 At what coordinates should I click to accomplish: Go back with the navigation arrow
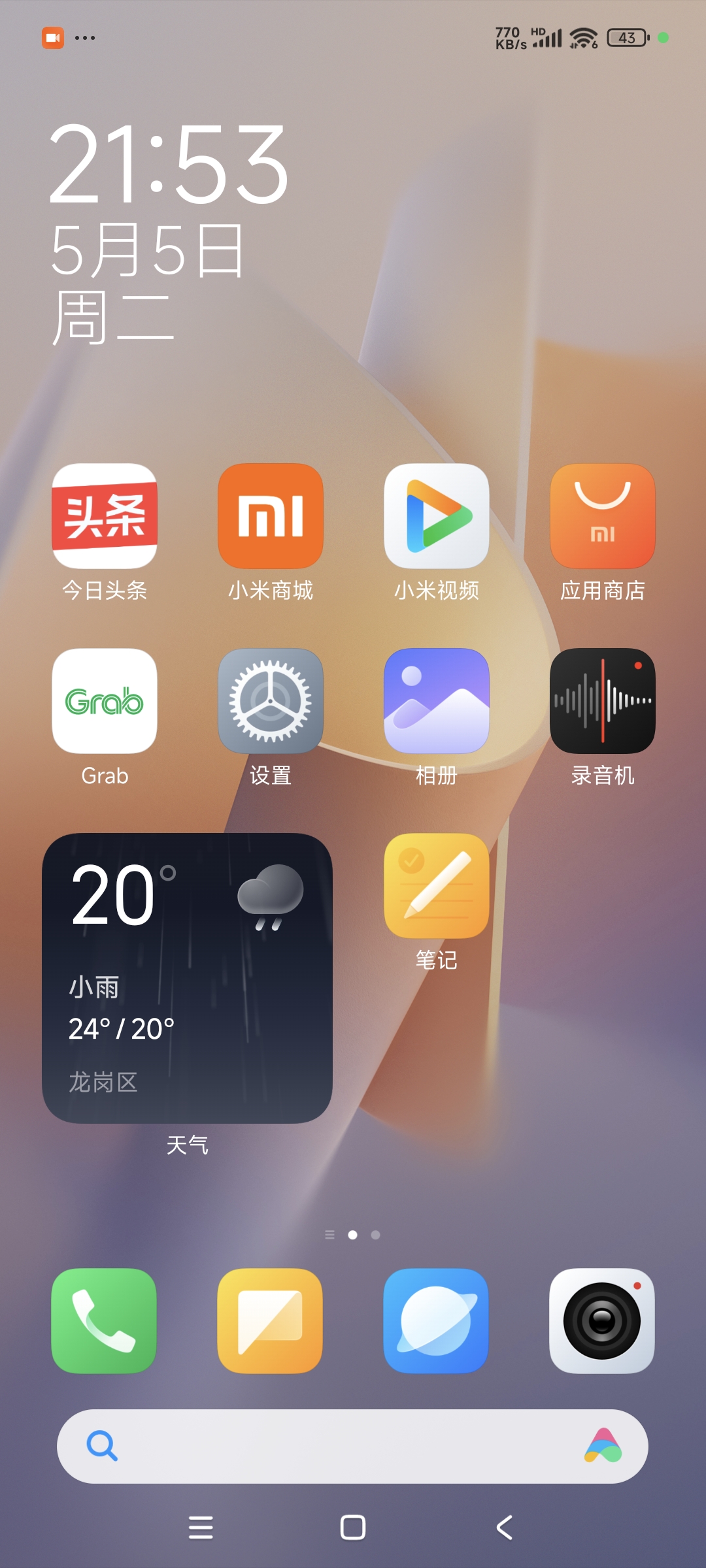[x=504, y=1527]
